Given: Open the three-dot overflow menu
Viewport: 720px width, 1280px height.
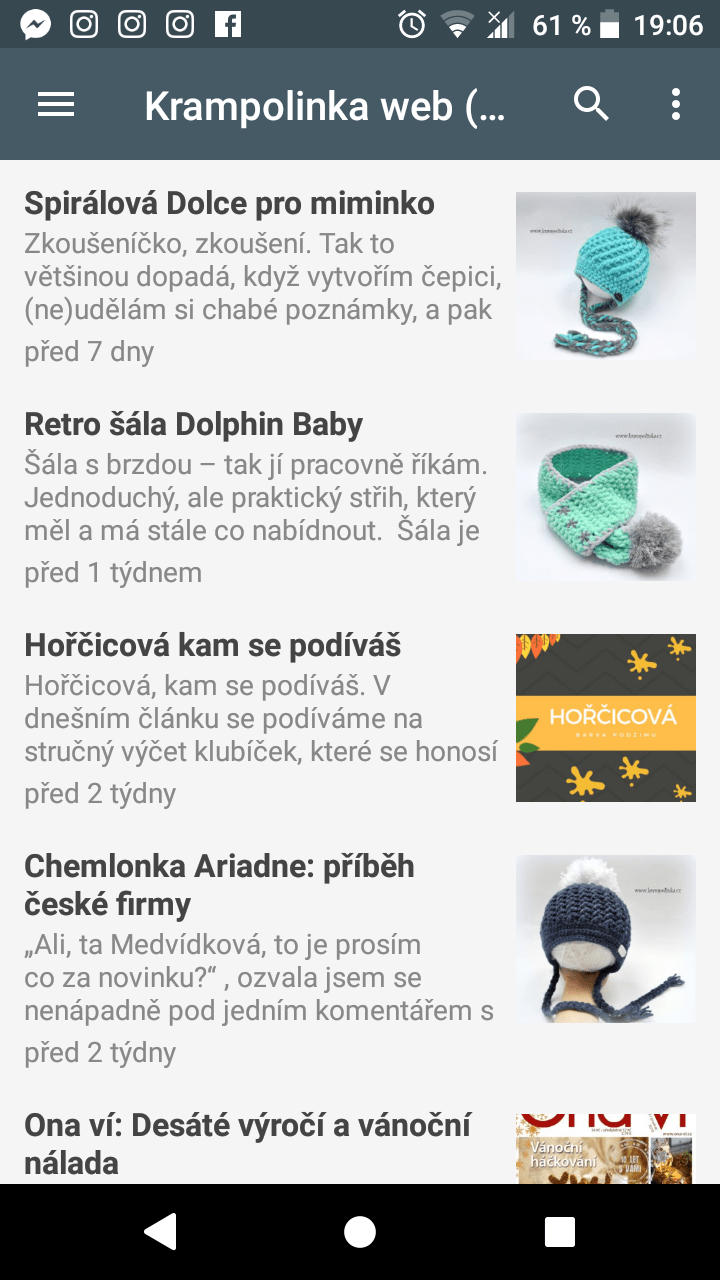Looking at the screenshot, I should [x=676, y=104].
